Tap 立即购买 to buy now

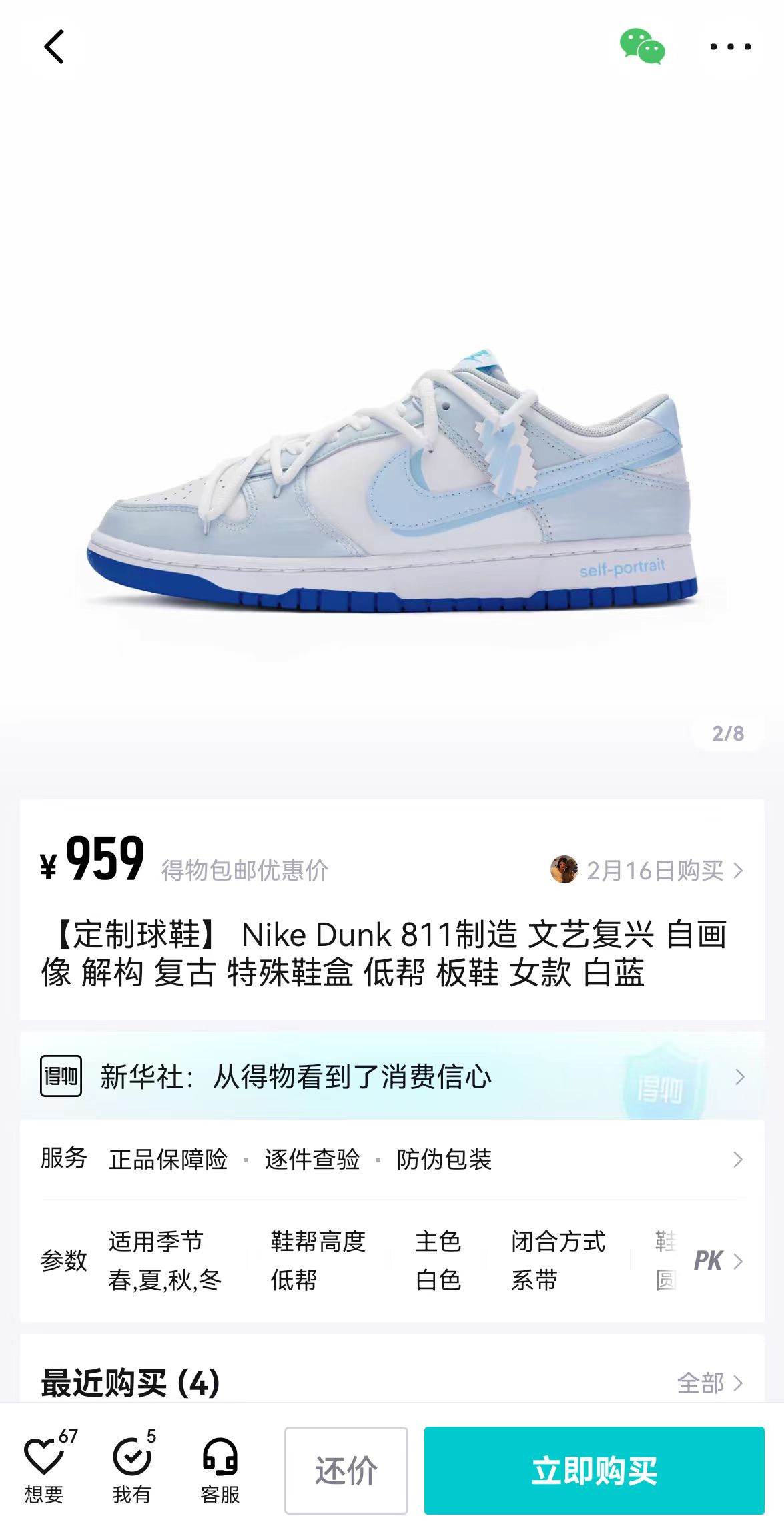point(595,1471)
